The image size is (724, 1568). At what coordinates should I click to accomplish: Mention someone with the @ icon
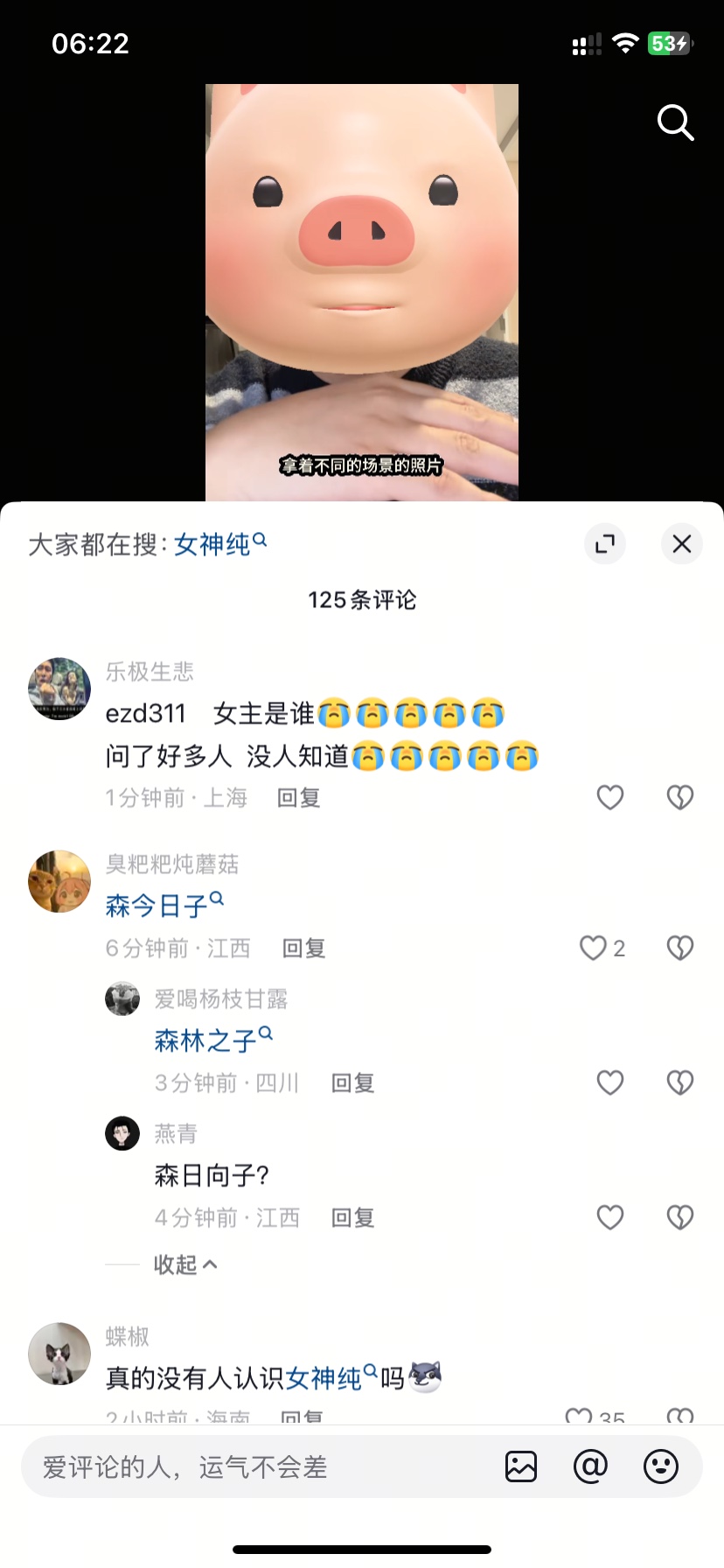tap(590, 1466)
